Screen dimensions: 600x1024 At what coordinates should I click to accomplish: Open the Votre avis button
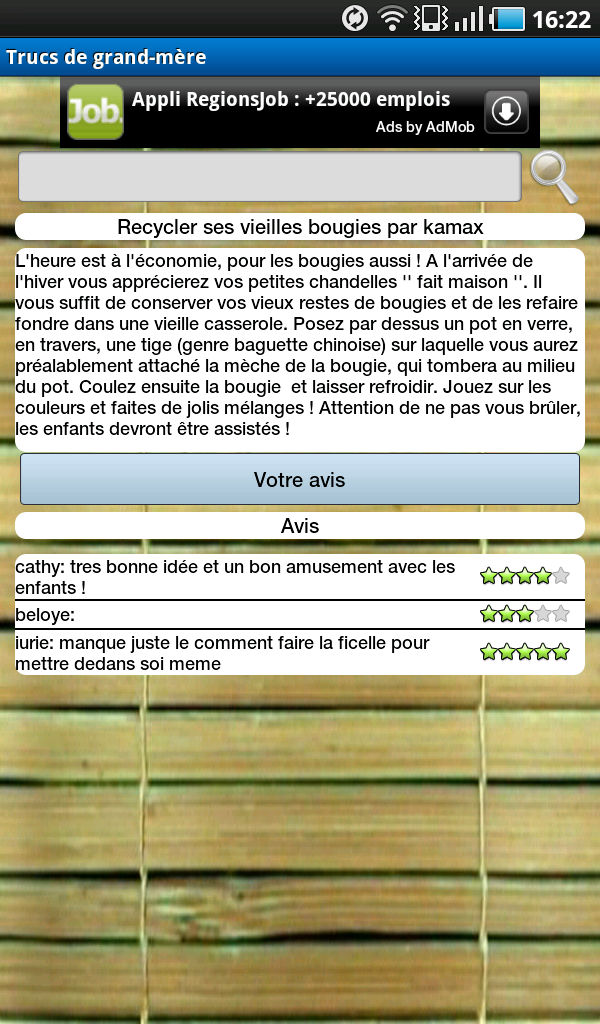300,479
